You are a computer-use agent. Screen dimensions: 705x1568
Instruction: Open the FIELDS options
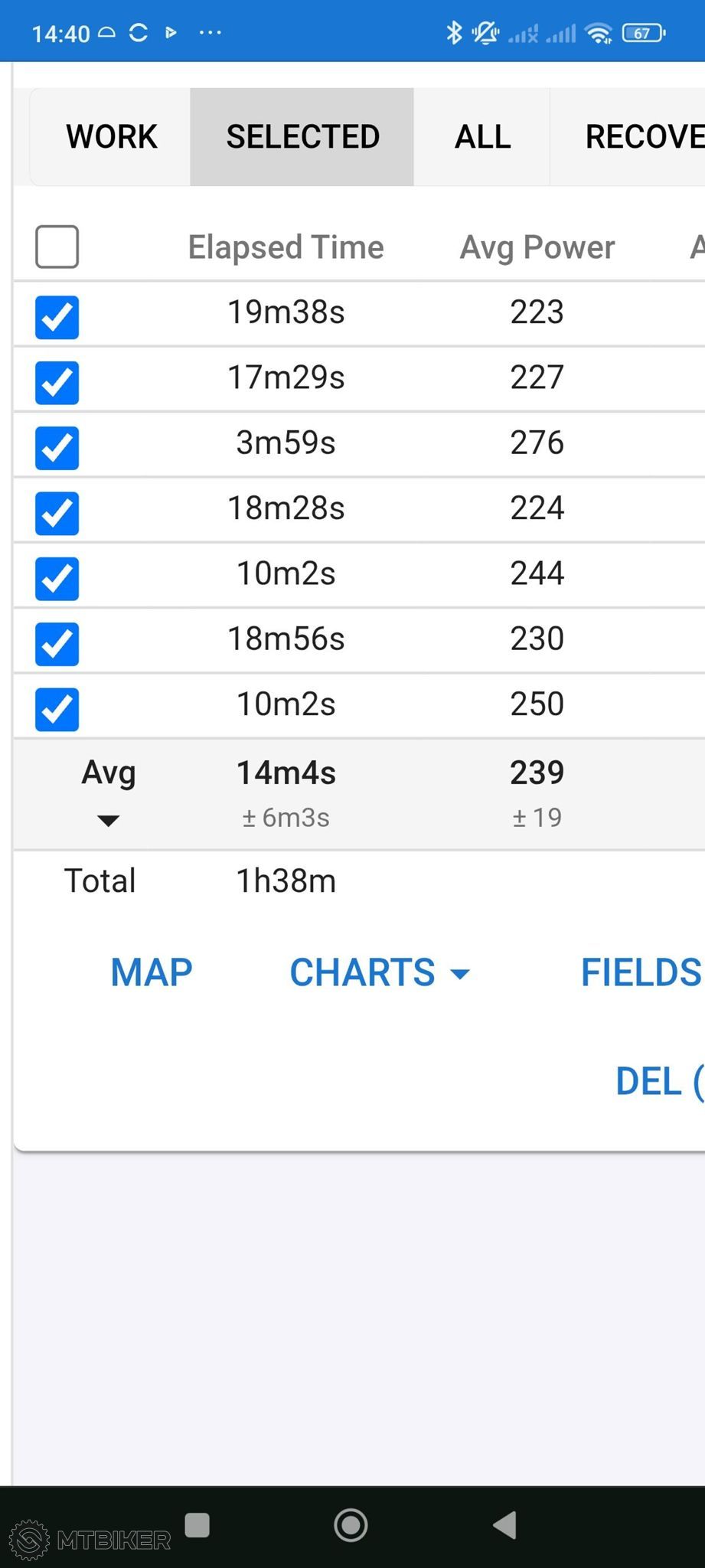pyautogui.click(x=641, y=972)
